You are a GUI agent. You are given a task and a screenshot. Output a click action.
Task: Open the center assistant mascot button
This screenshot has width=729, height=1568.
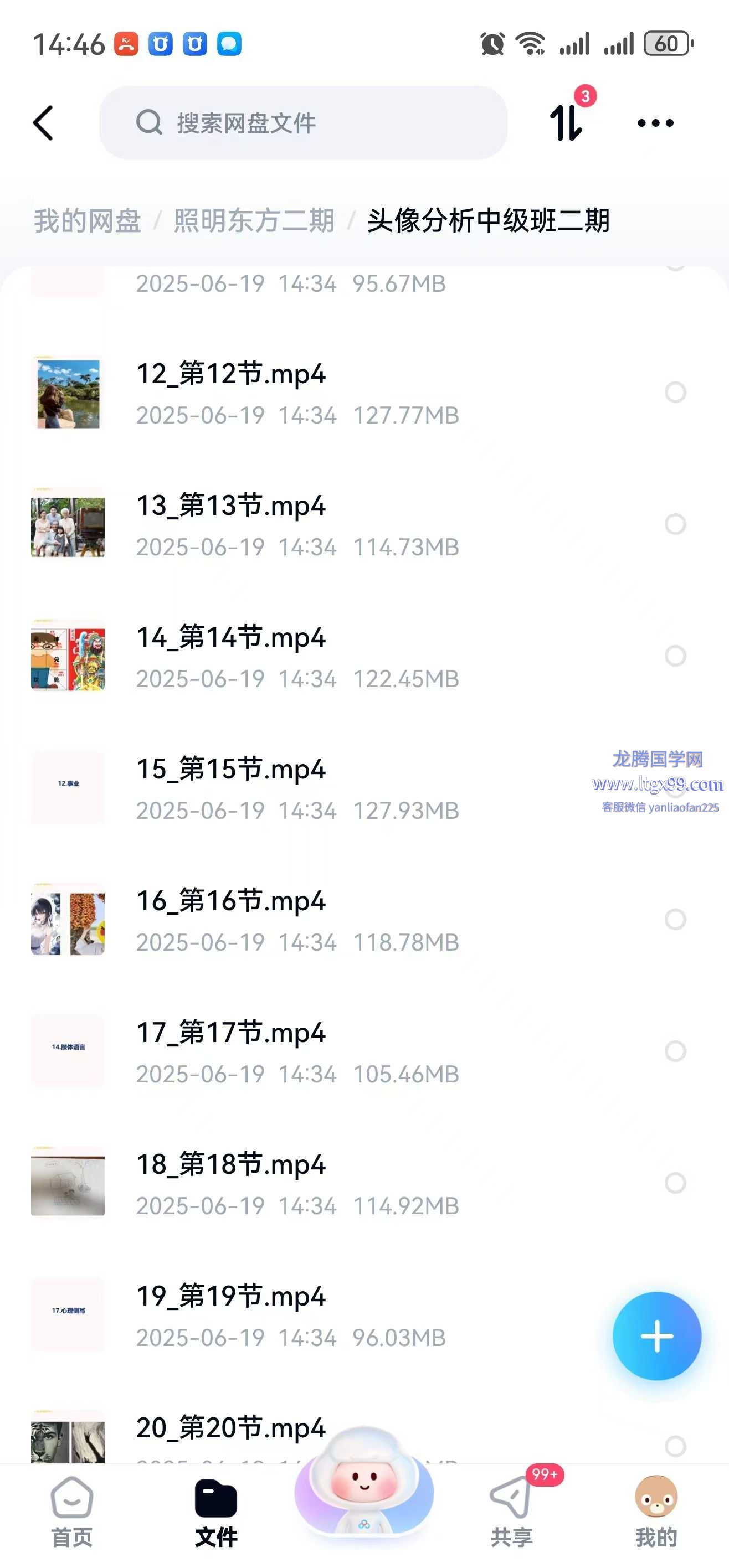[364, 1485]
